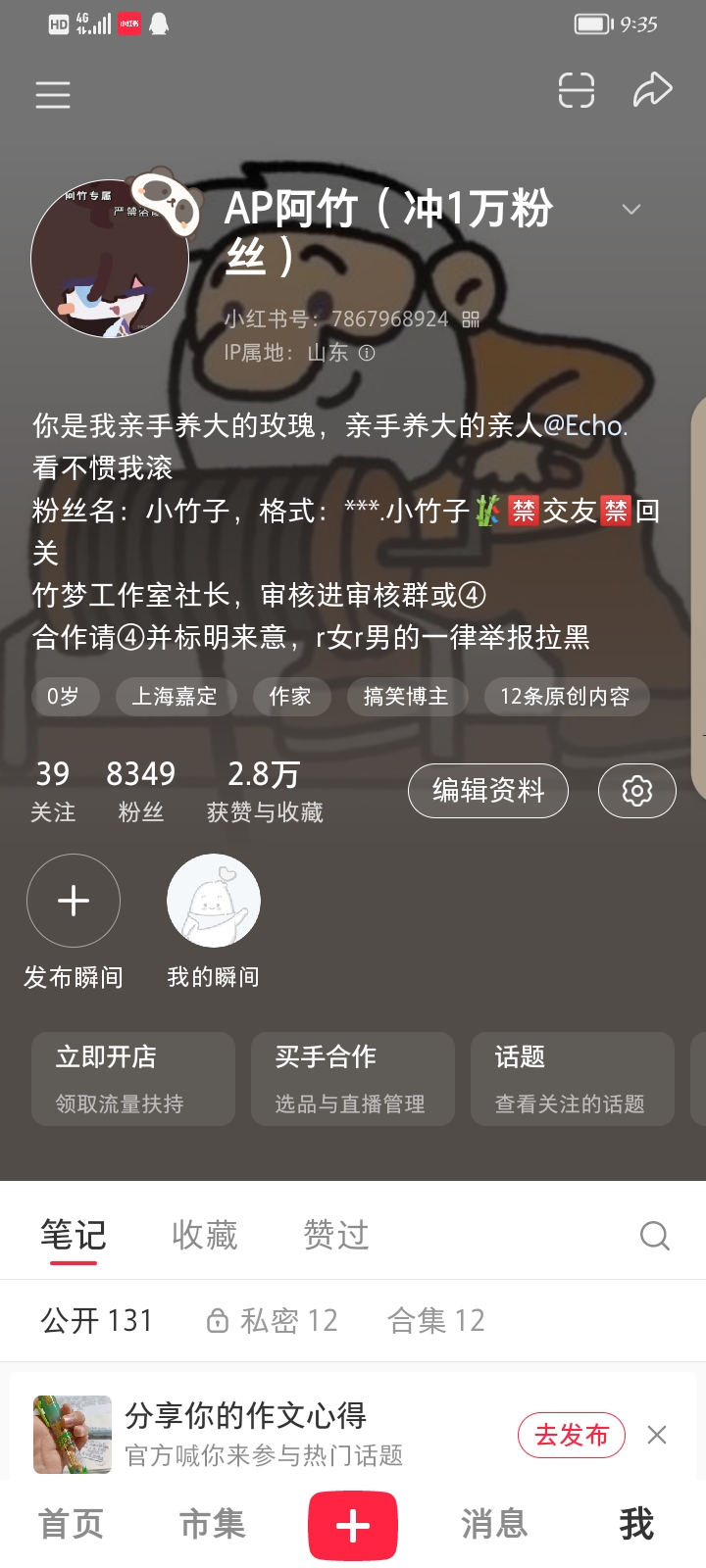The height and width of the screenshot is (1568, 706).
Task: Expand the profile name chevron
Action: 631,210
